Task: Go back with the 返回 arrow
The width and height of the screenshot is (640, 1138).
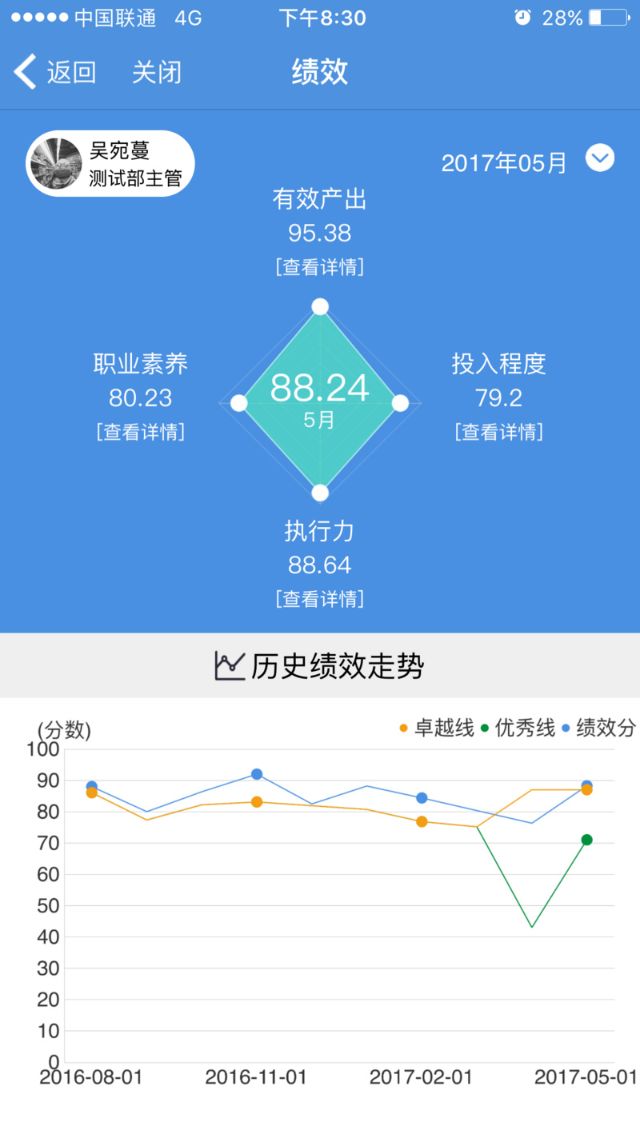Action: 54,72
